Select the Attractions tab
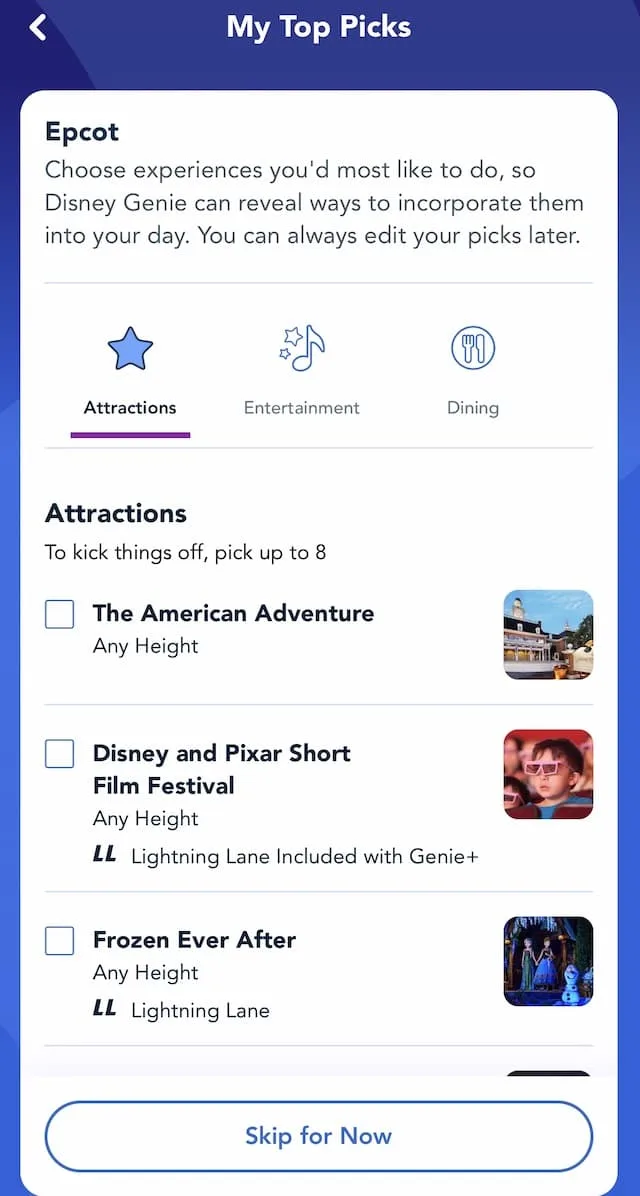 (130, 374)
